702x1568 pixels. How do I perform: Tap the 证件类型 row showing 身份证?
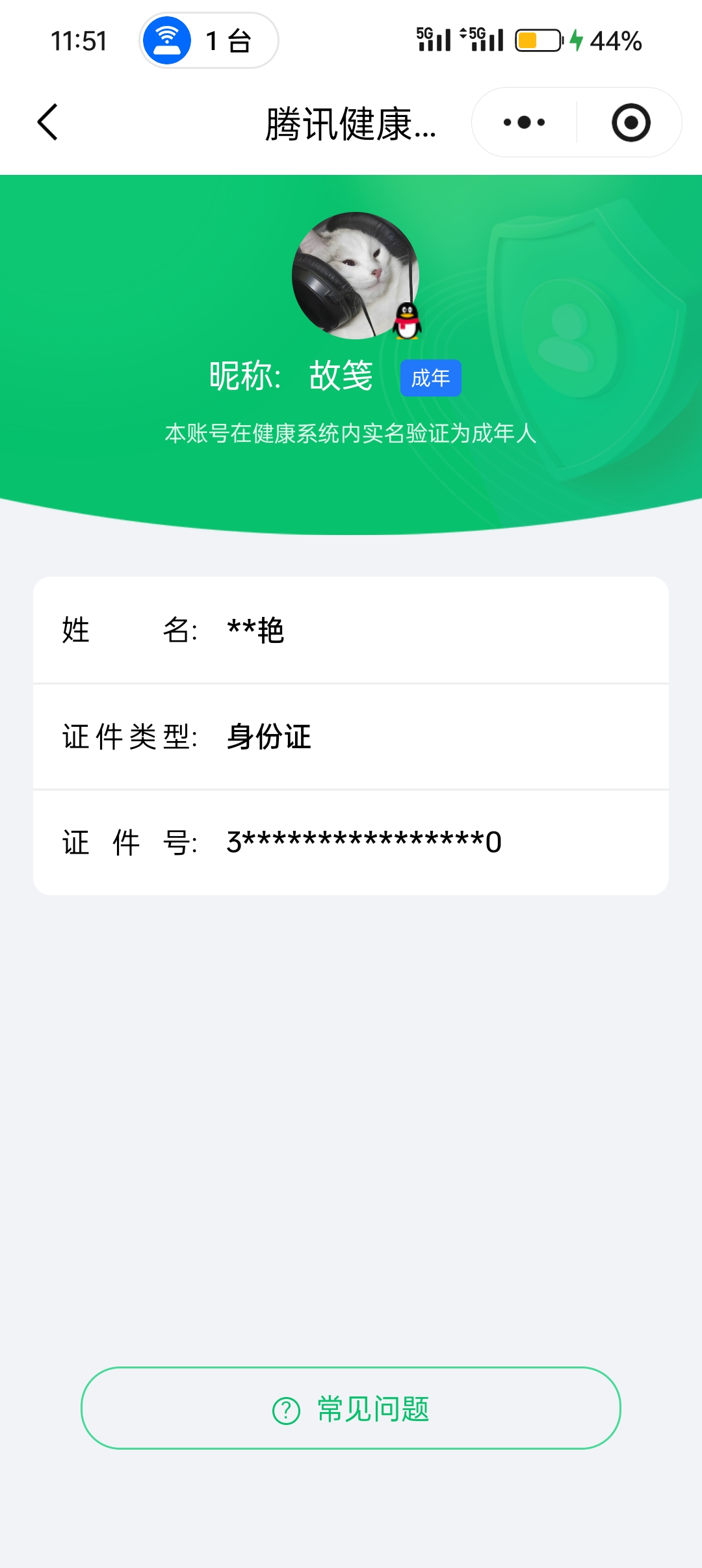click(x=351, y=737)
